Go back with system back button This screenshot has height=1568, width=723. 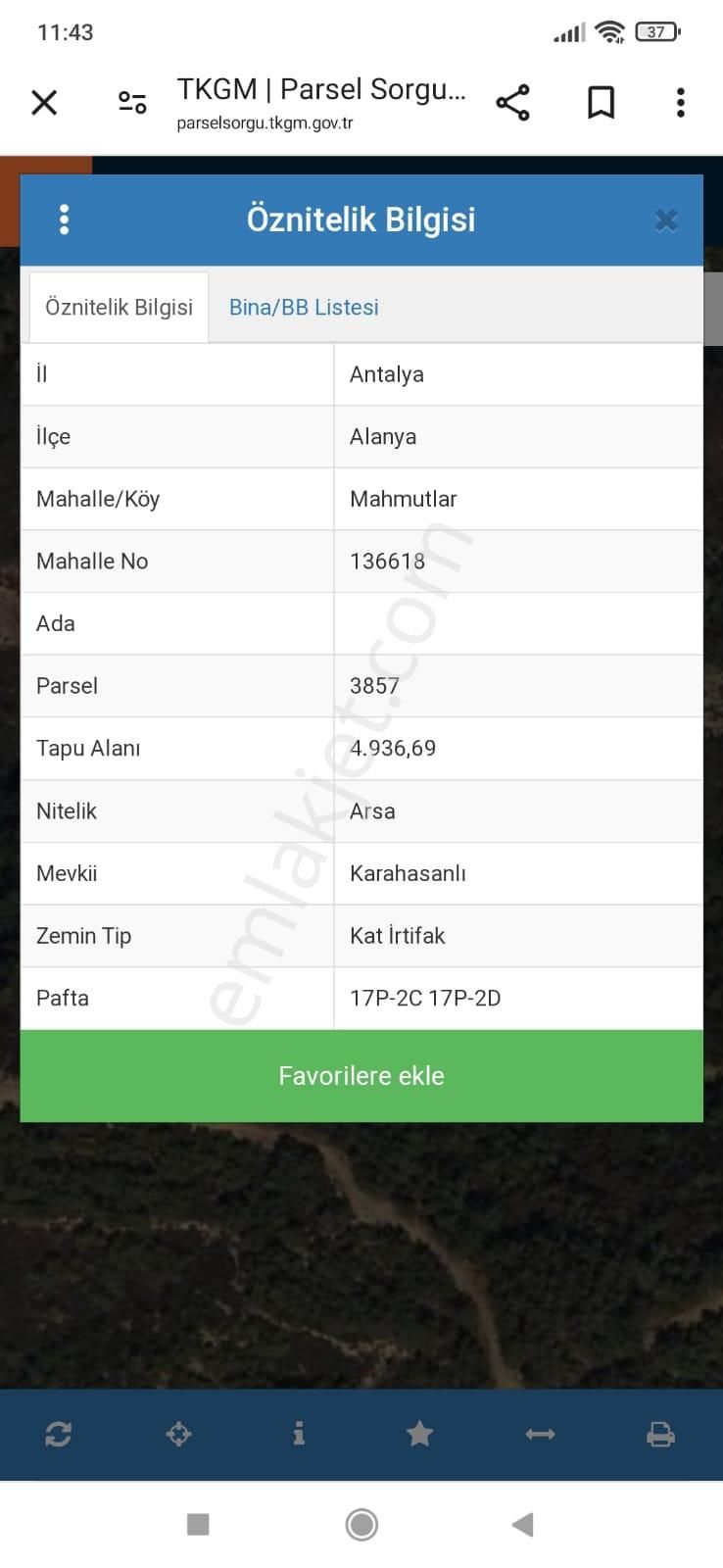click(x=523, y=1524)
